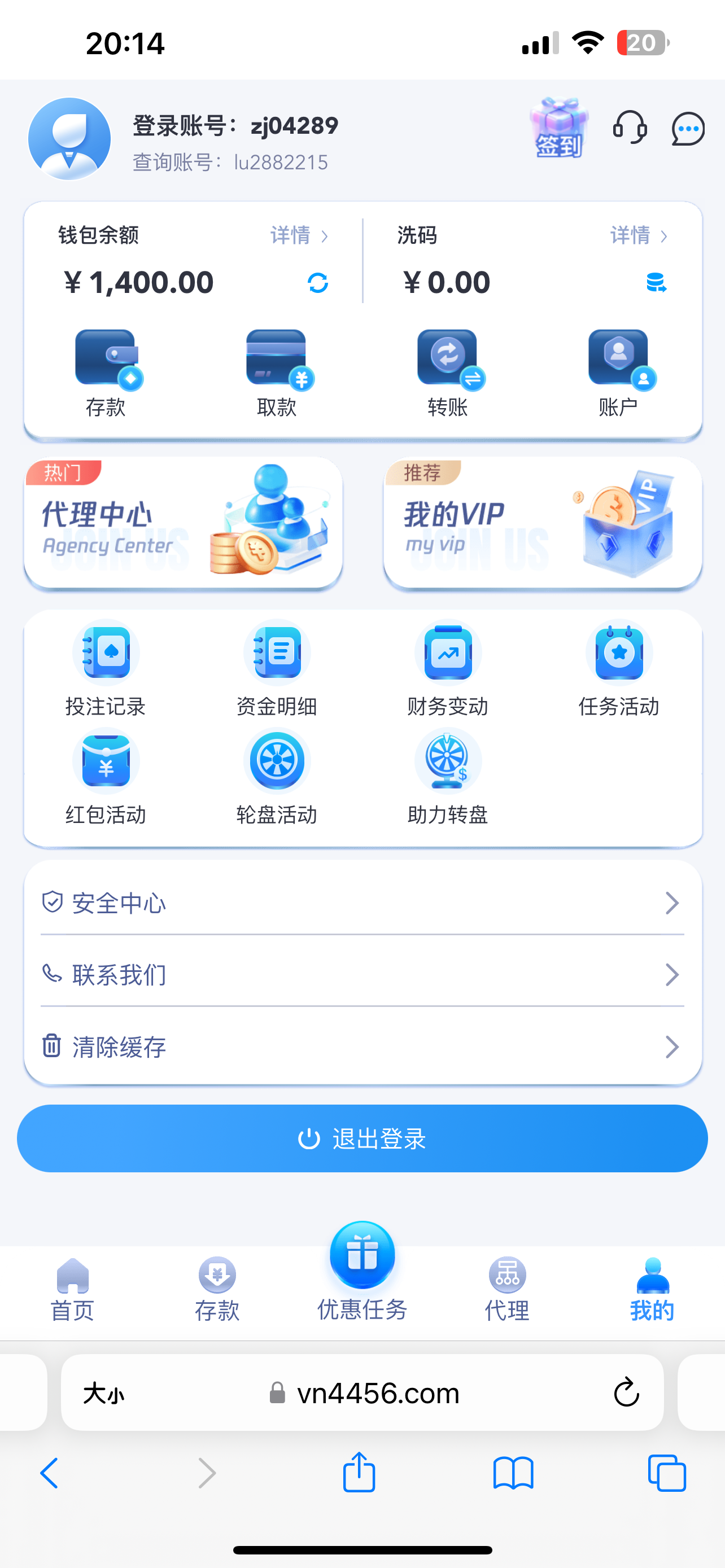Viewport: 725px width, 1568px height.
Task: Open customer service headset icon
Action: click(x=631, y=129)
